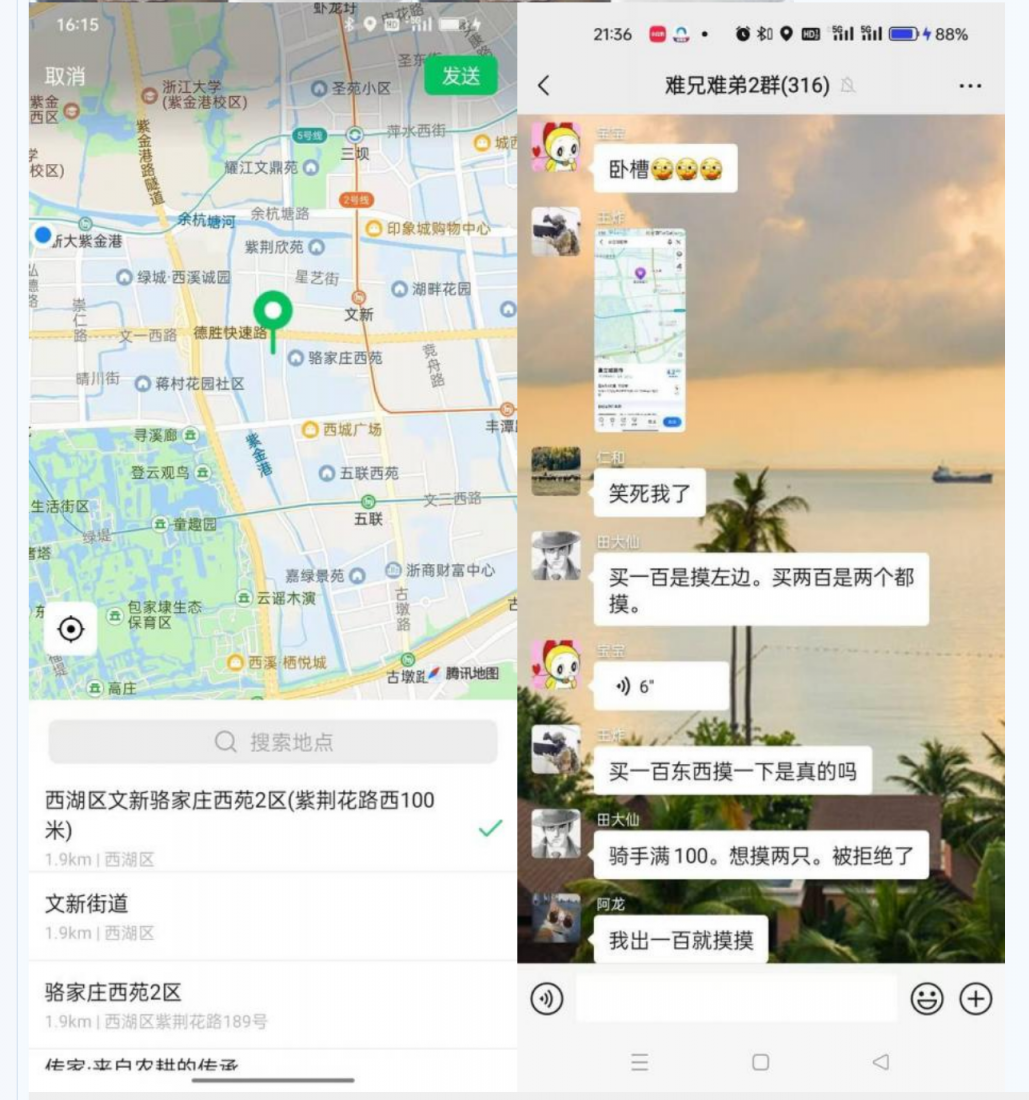1029x1100 pixels.
Task: Tap 发送 to send the location
Action: click(461, 76)
